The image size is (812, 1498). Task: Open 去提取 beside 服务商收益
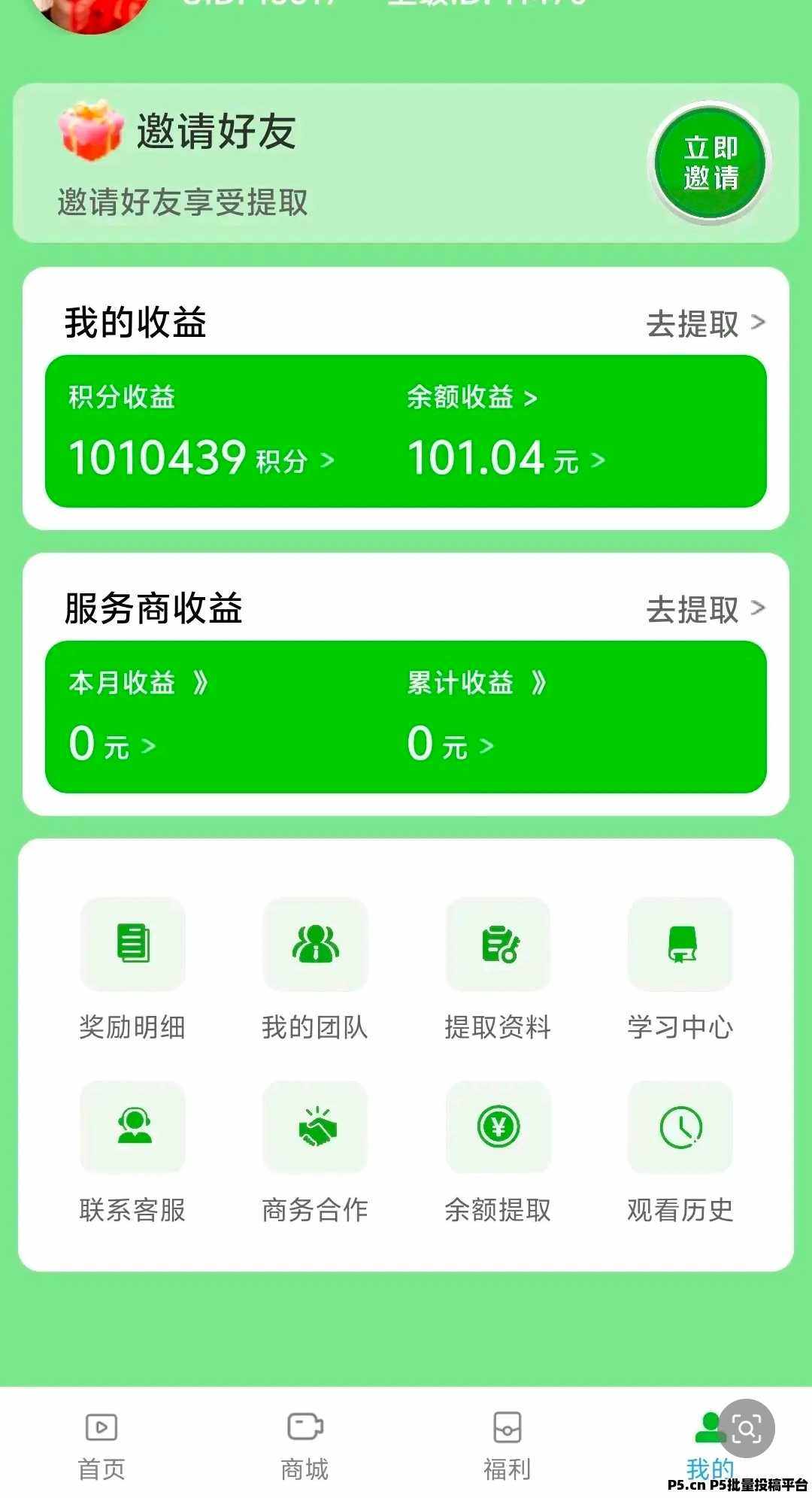point(704,610)
